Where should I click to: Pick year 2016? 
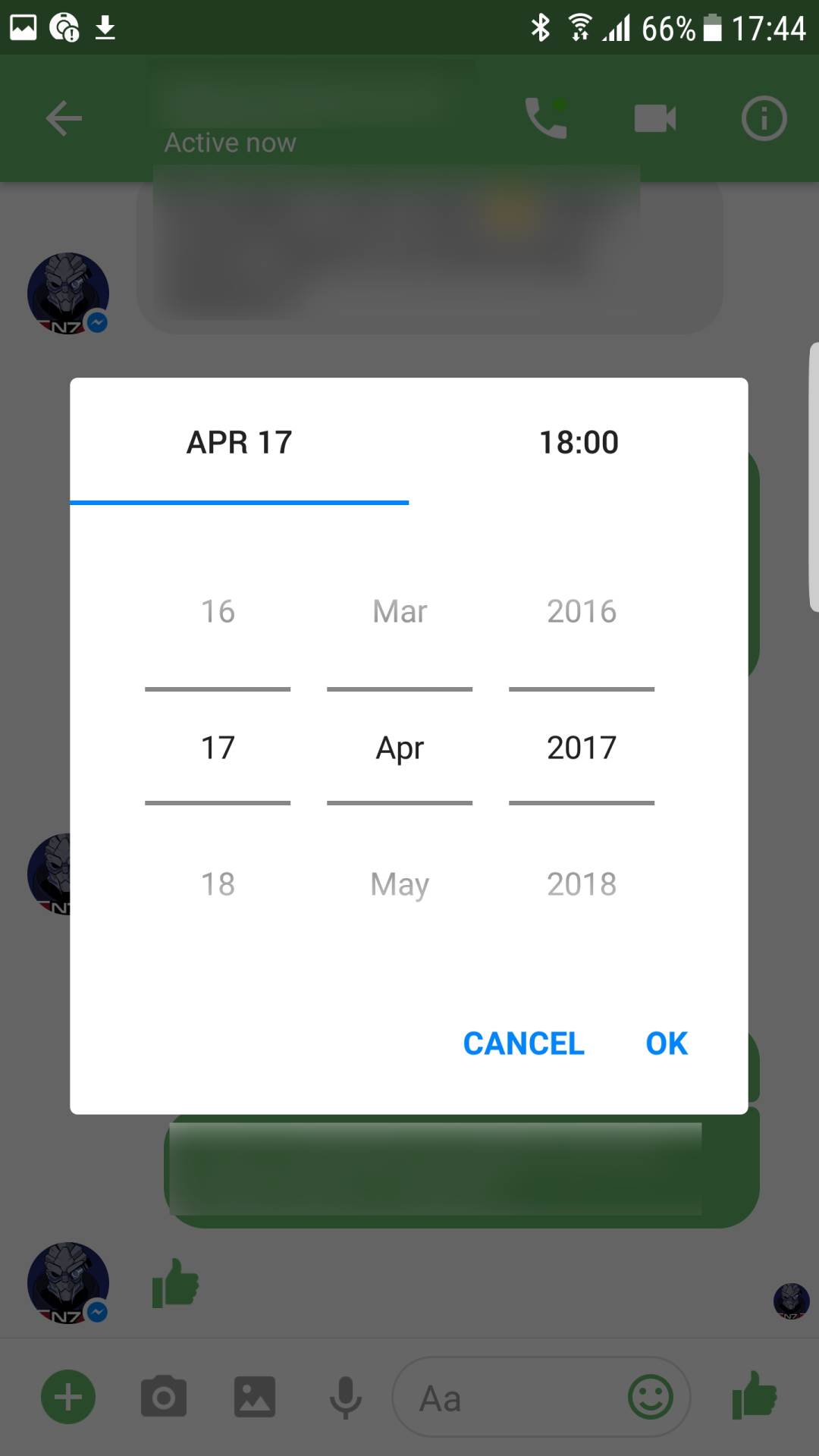[582, 611]
